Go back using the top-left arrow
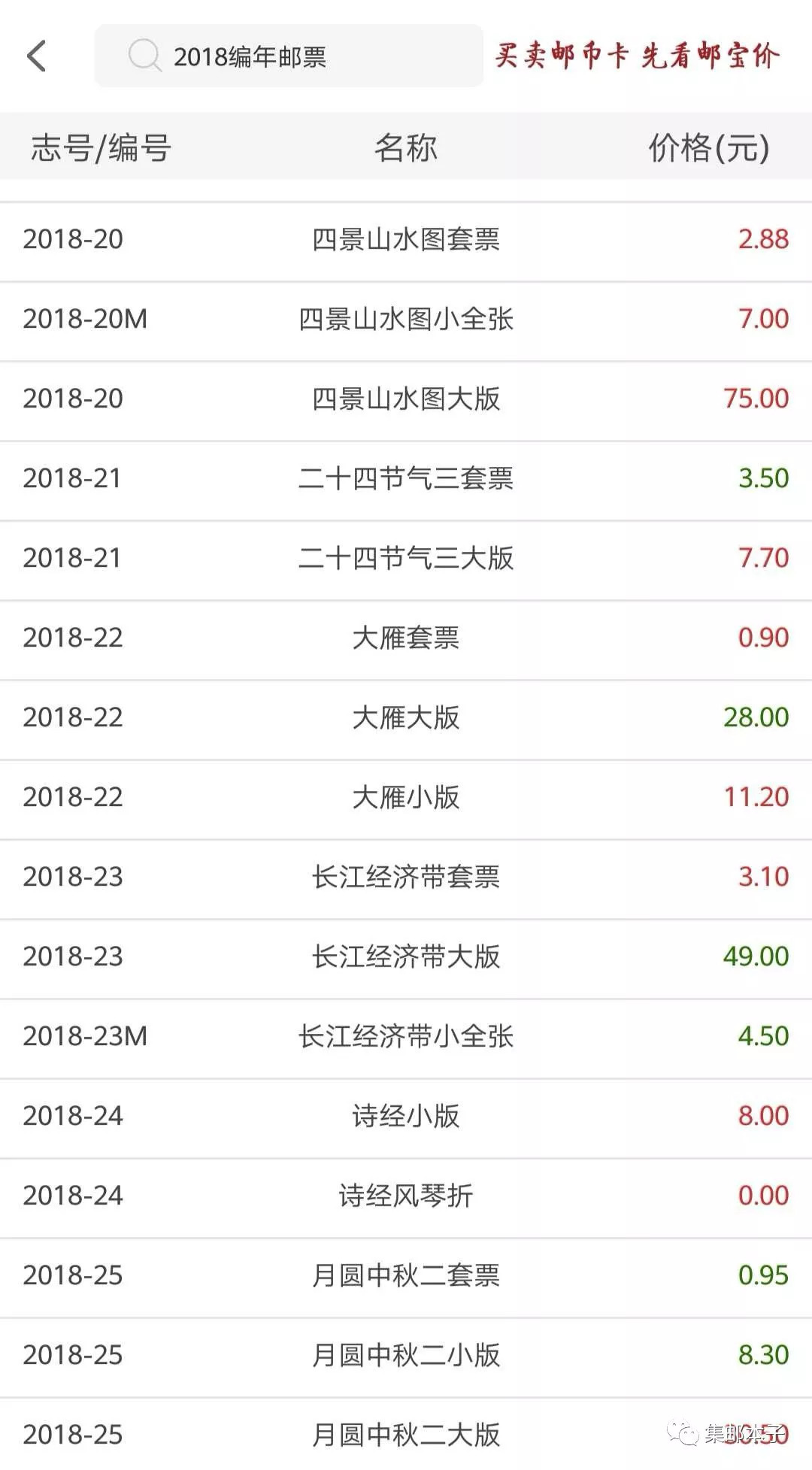This screenshot has width=812, height=1470. coord(36,56)
